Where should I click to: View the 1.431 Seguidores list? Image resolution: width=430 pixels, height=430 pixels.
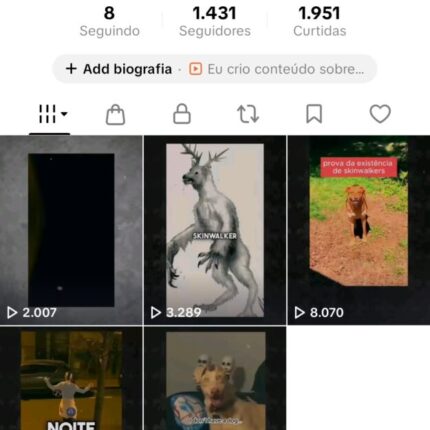click(x=215, y=21)
